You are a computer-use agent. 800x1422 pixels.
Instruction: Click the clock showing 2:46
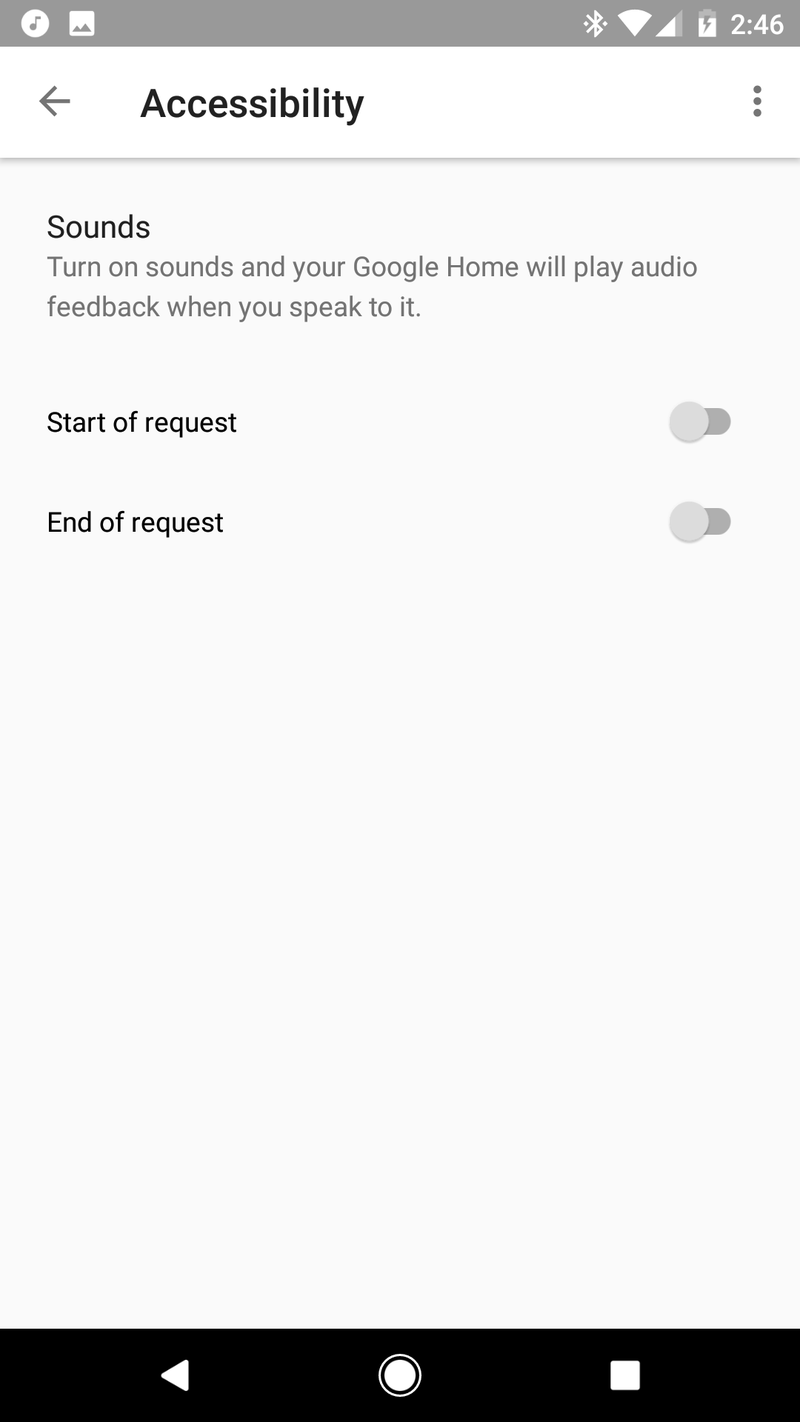tap(757, 24)
